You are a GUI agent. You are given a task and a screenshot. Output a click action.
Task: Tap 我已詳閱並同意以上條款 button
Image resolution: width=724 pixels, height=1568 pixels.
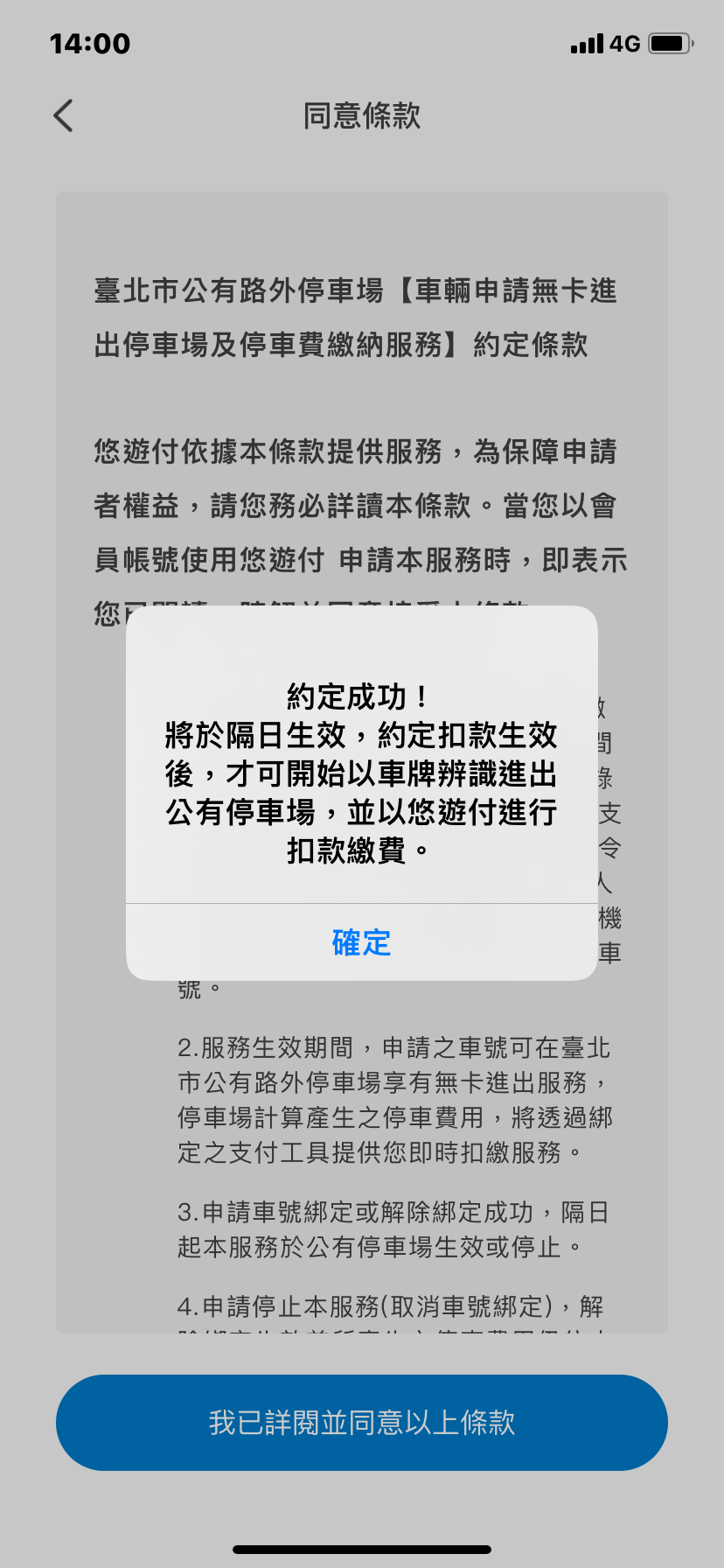click(361, 1422)
